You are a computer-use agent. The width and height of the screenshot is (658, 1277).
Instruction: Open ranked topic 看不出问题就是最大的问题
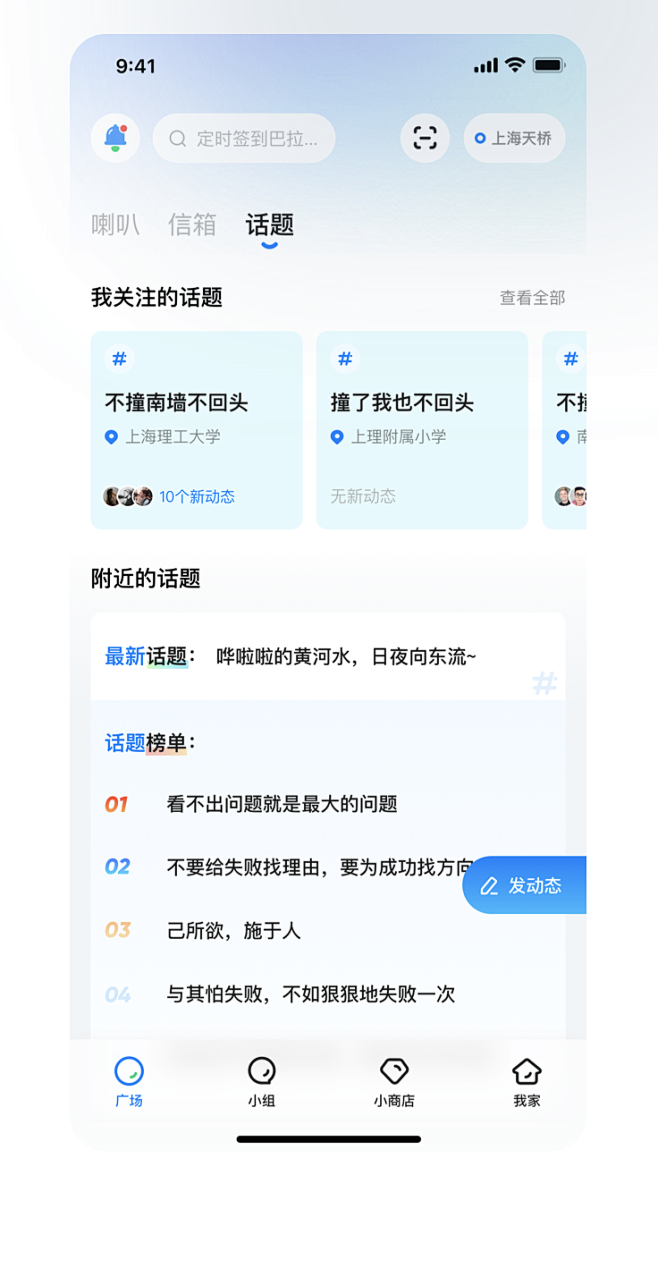tap(282, 804)
